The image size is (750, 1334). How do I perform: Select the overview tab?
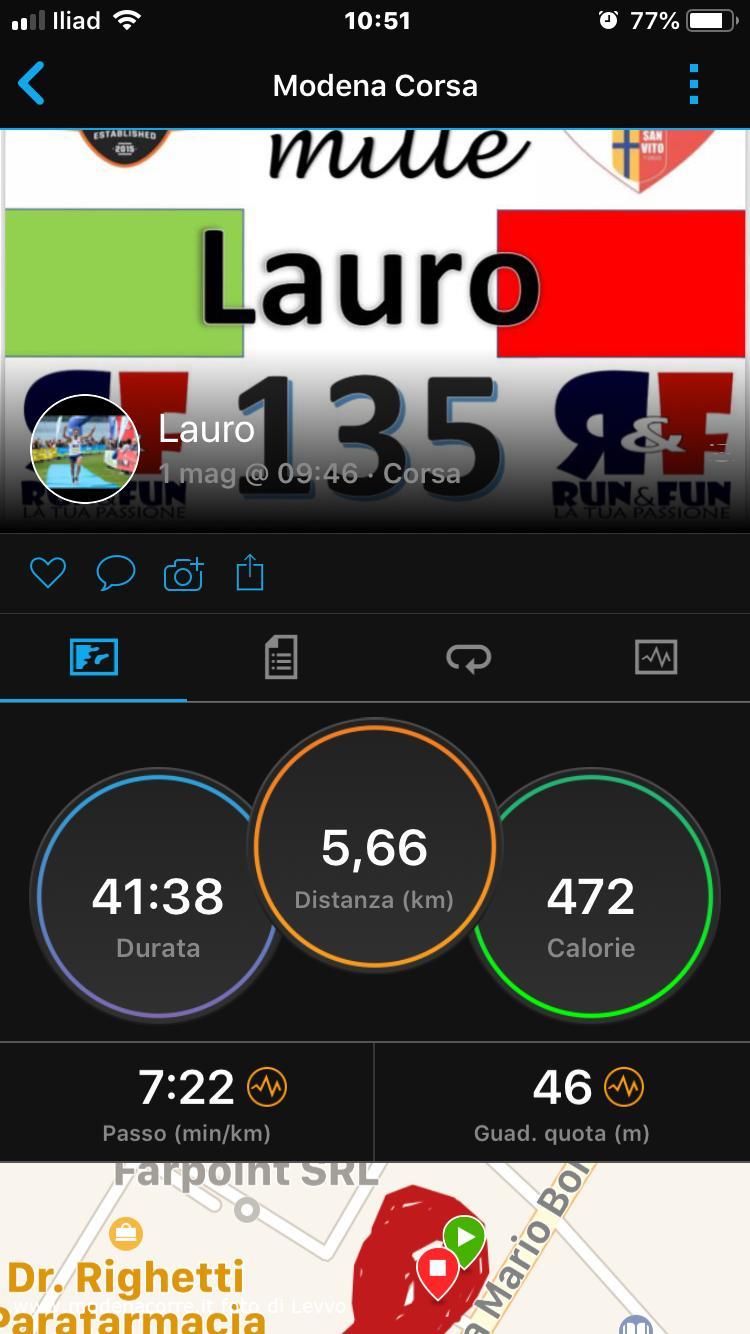[x=94, y=658]
